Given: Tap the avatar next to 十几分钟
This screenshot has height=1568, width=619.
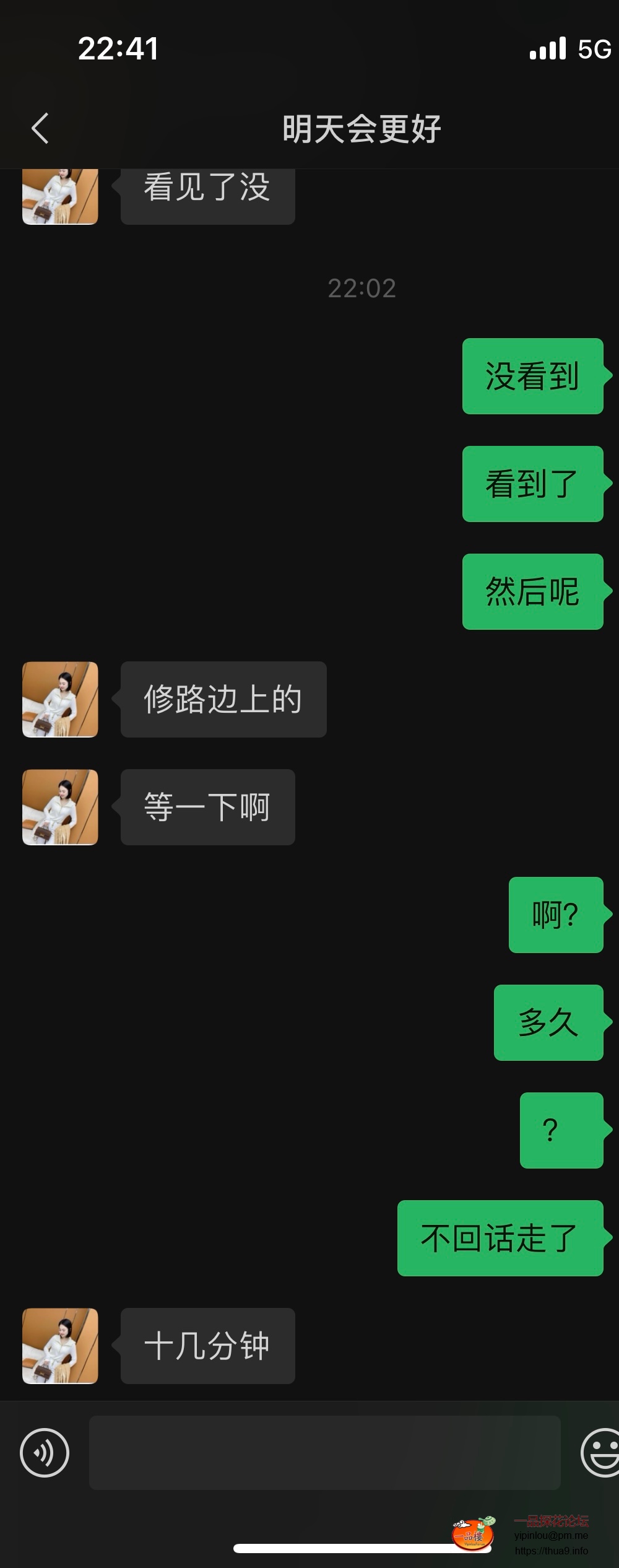Looking at the screenshot, I should tap(60, 1346).
